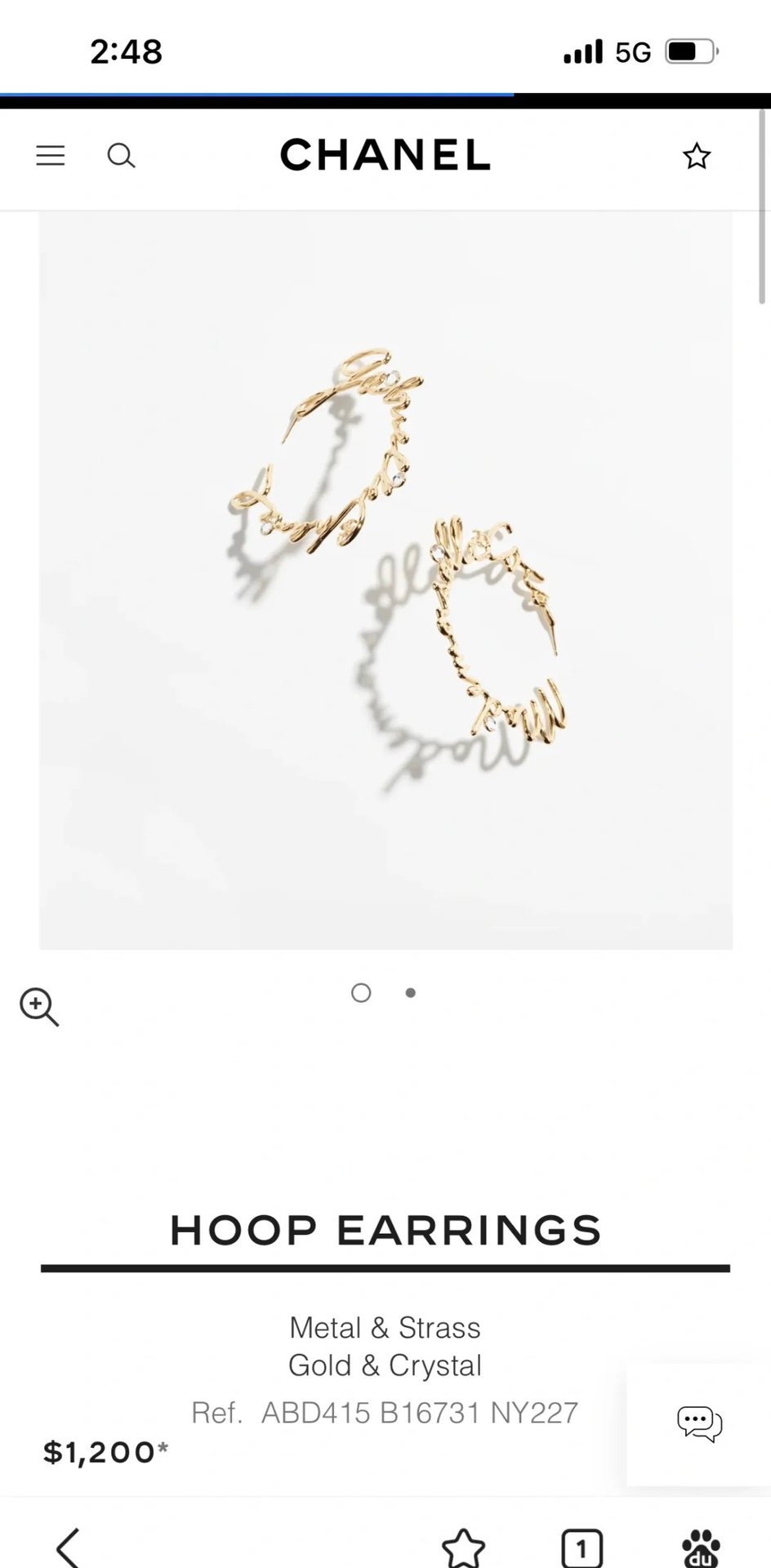The image size is (771, 1568).
Task: Open the hamburger menu
Action: pos(51,155)
